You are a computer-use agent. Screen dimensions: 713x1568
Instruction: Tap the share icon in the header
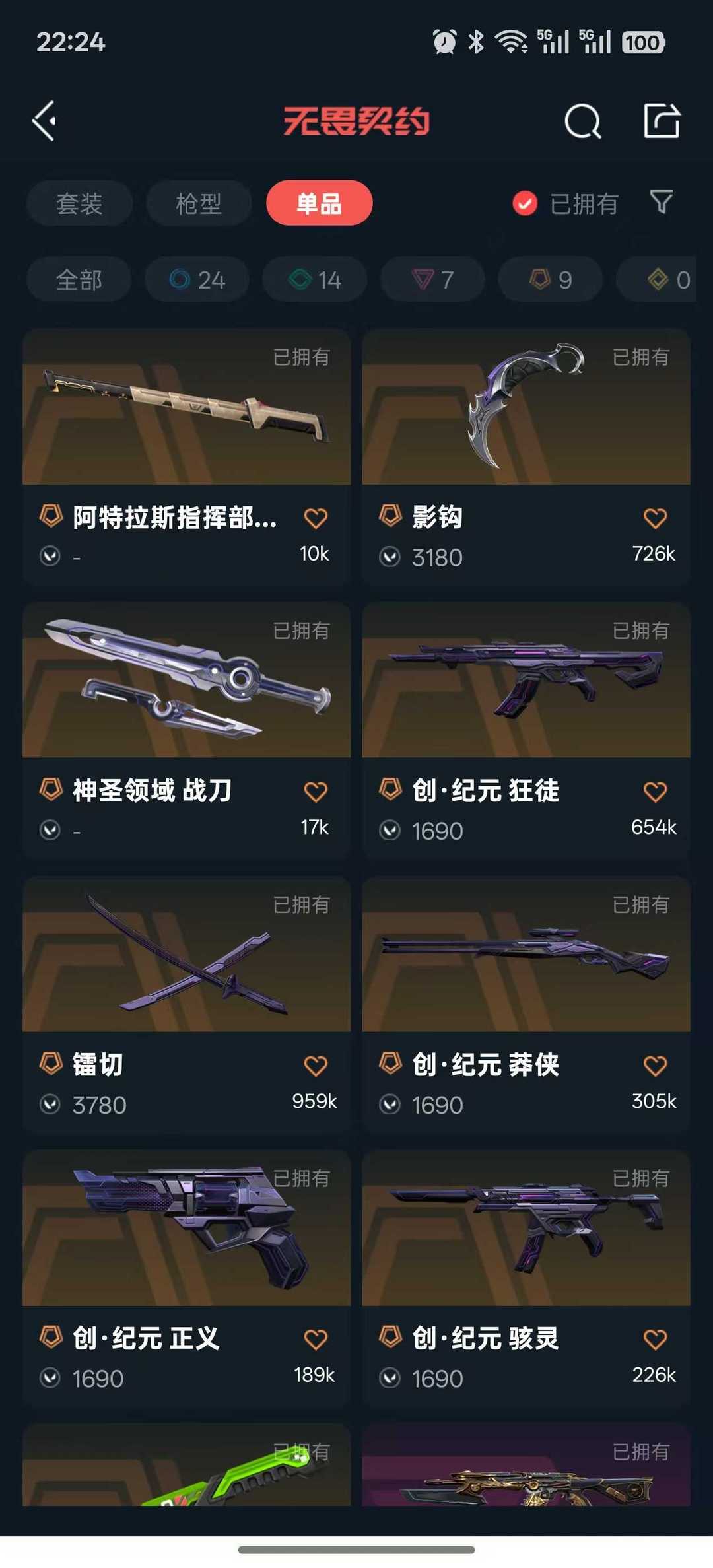coord(662,120)
